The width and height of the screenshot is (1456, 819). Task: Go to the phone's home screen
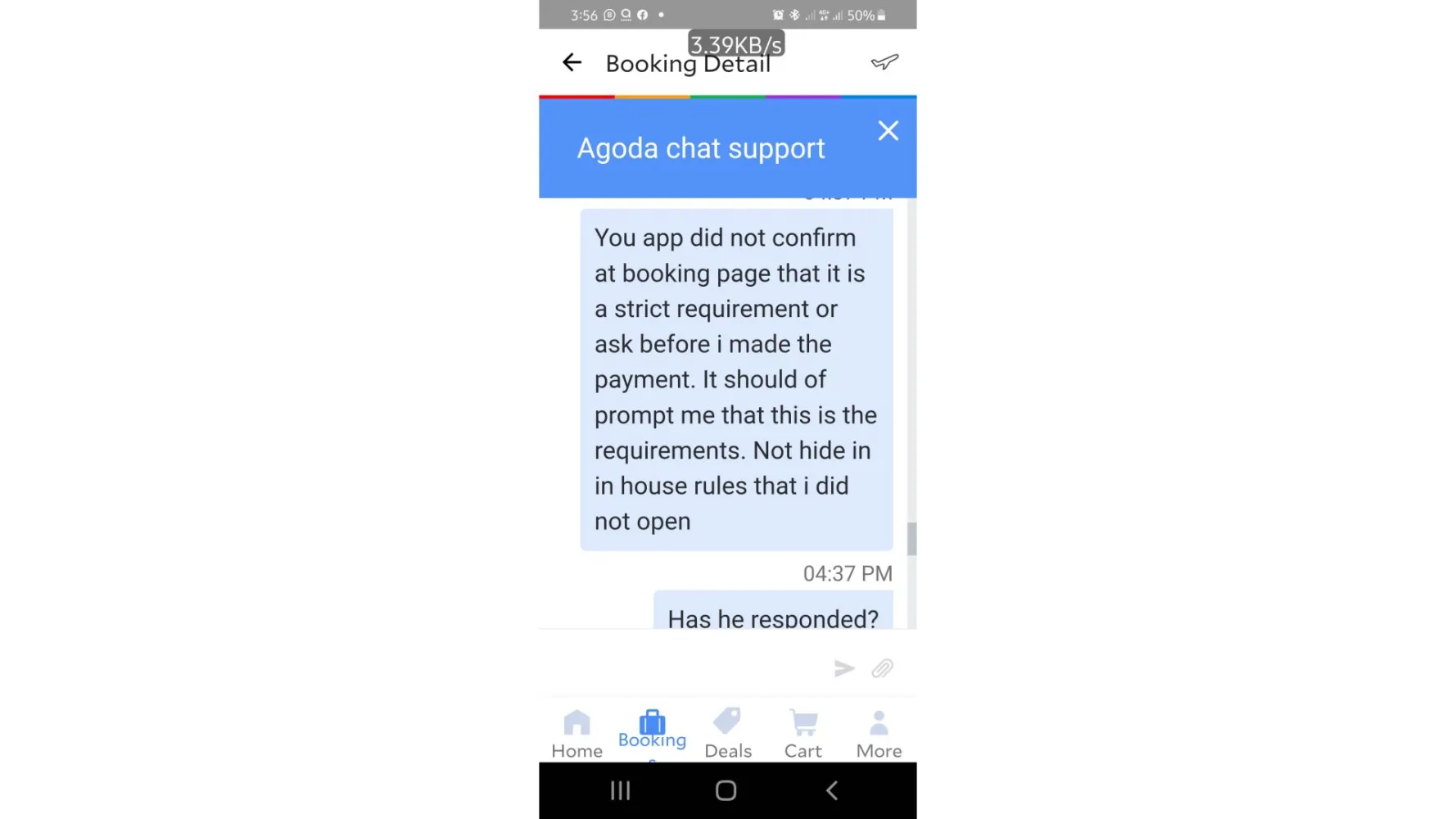726,790
